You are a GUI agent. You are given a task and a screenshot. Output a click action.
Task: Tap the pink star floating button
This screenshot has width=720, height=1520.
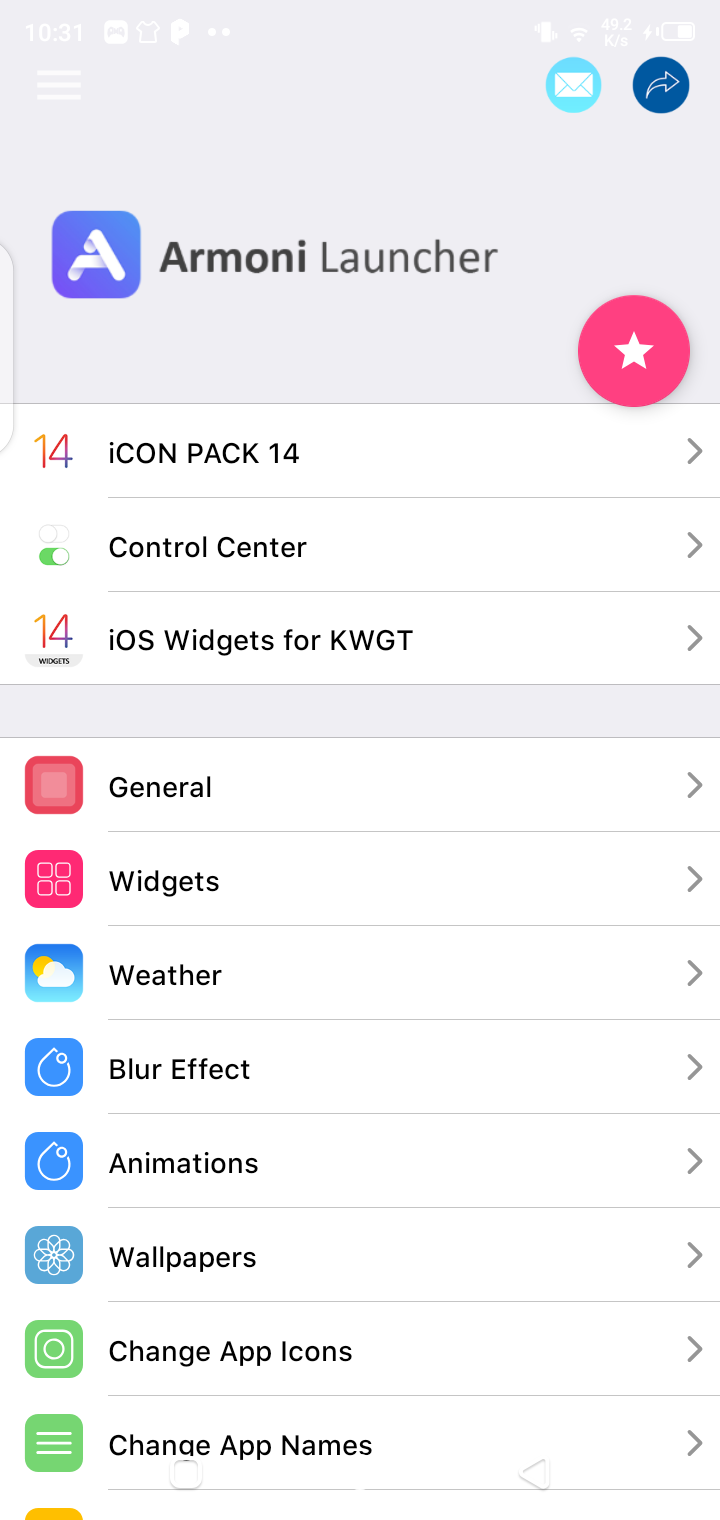[x=634, y=351]
